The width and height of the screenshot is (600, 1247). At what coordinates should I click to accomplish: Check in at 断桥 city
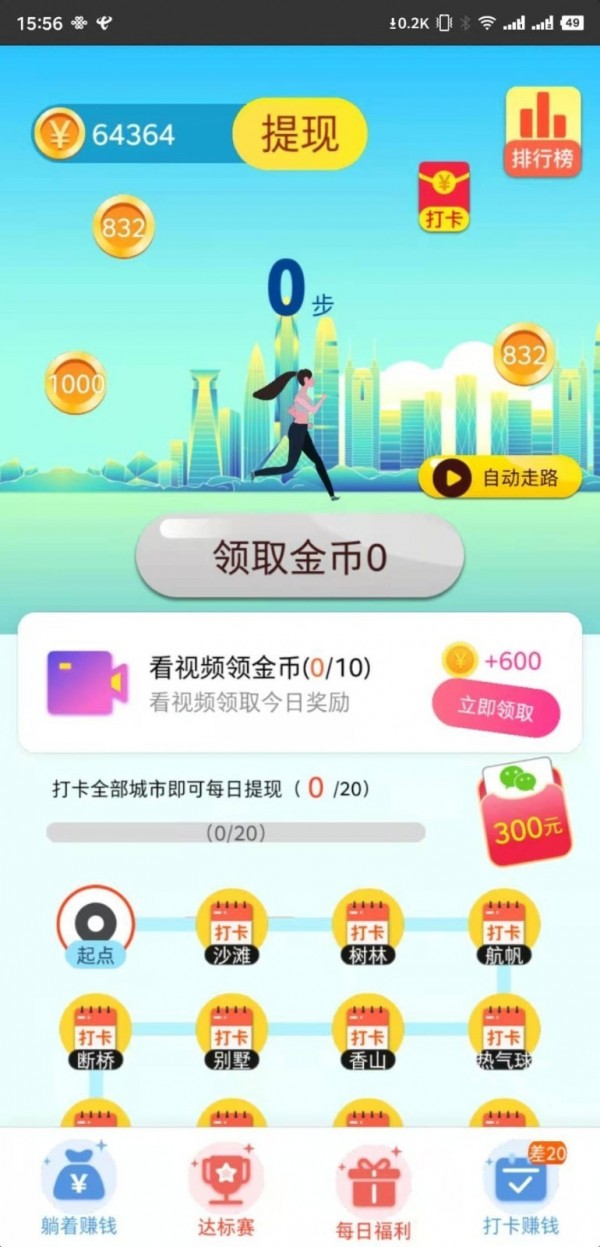pyautogui.click(x=95, y=1032)
